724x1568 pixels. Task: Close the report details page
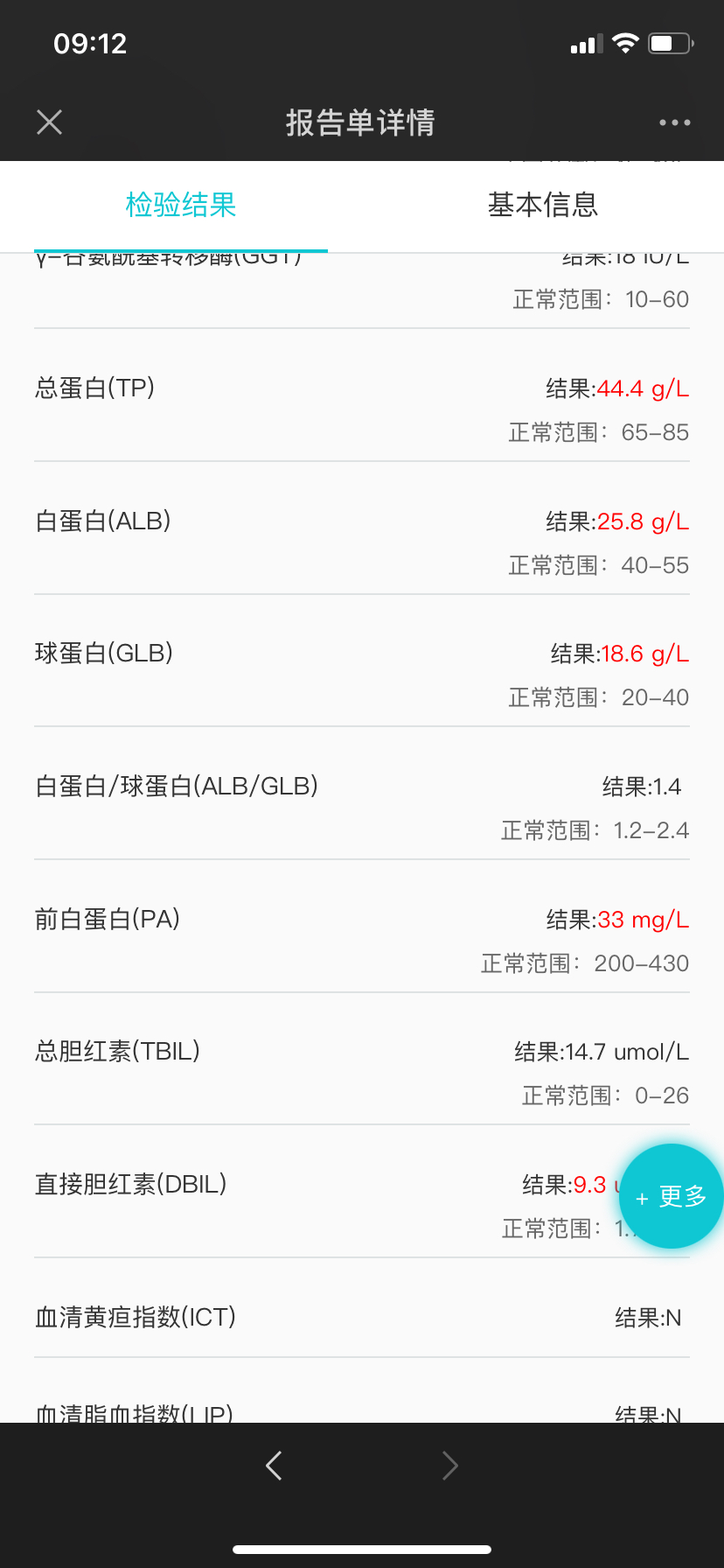[x=50, y=122]
